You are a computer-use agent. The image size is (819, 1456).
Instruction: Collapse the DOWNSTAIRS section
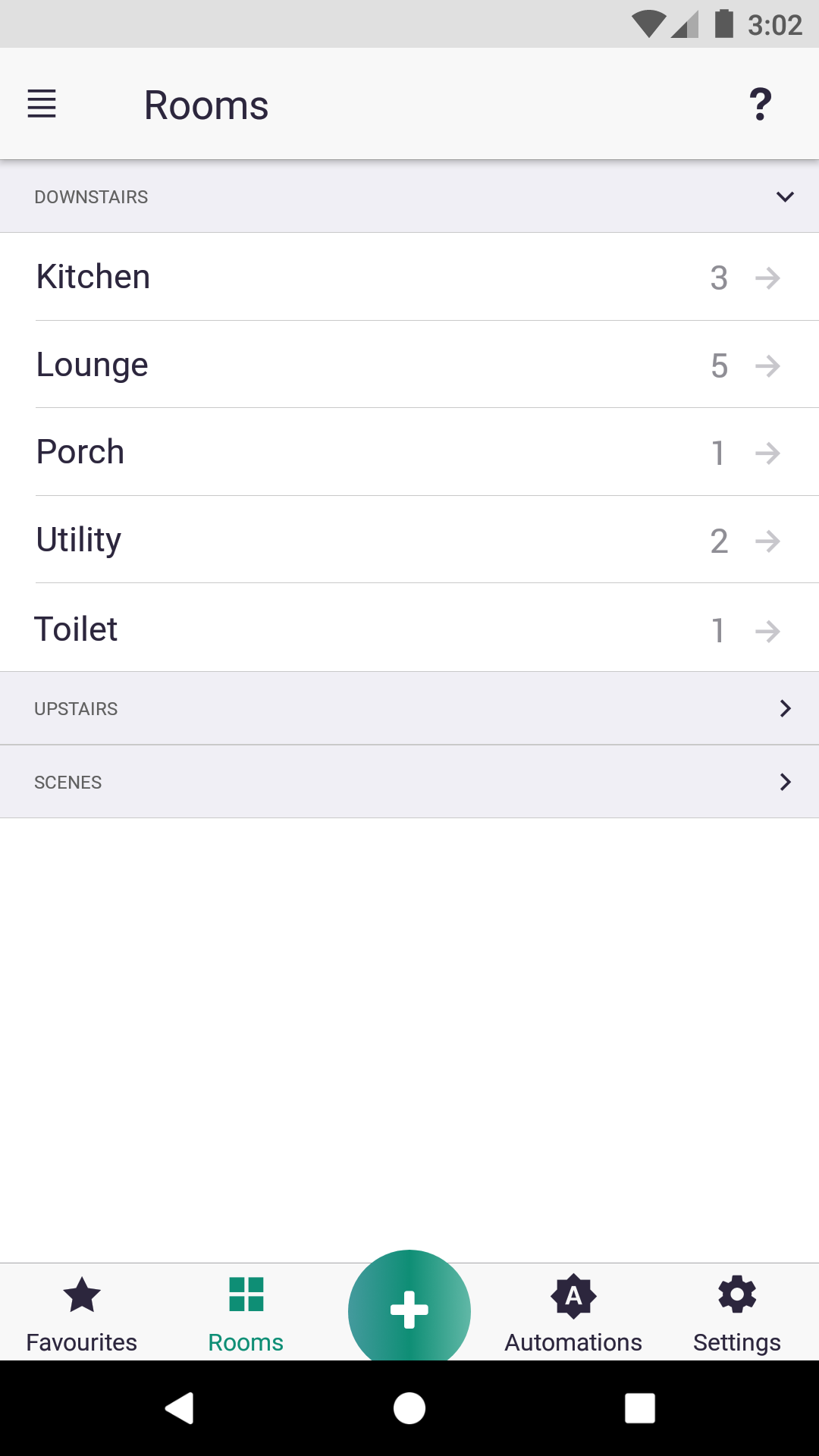785,196
